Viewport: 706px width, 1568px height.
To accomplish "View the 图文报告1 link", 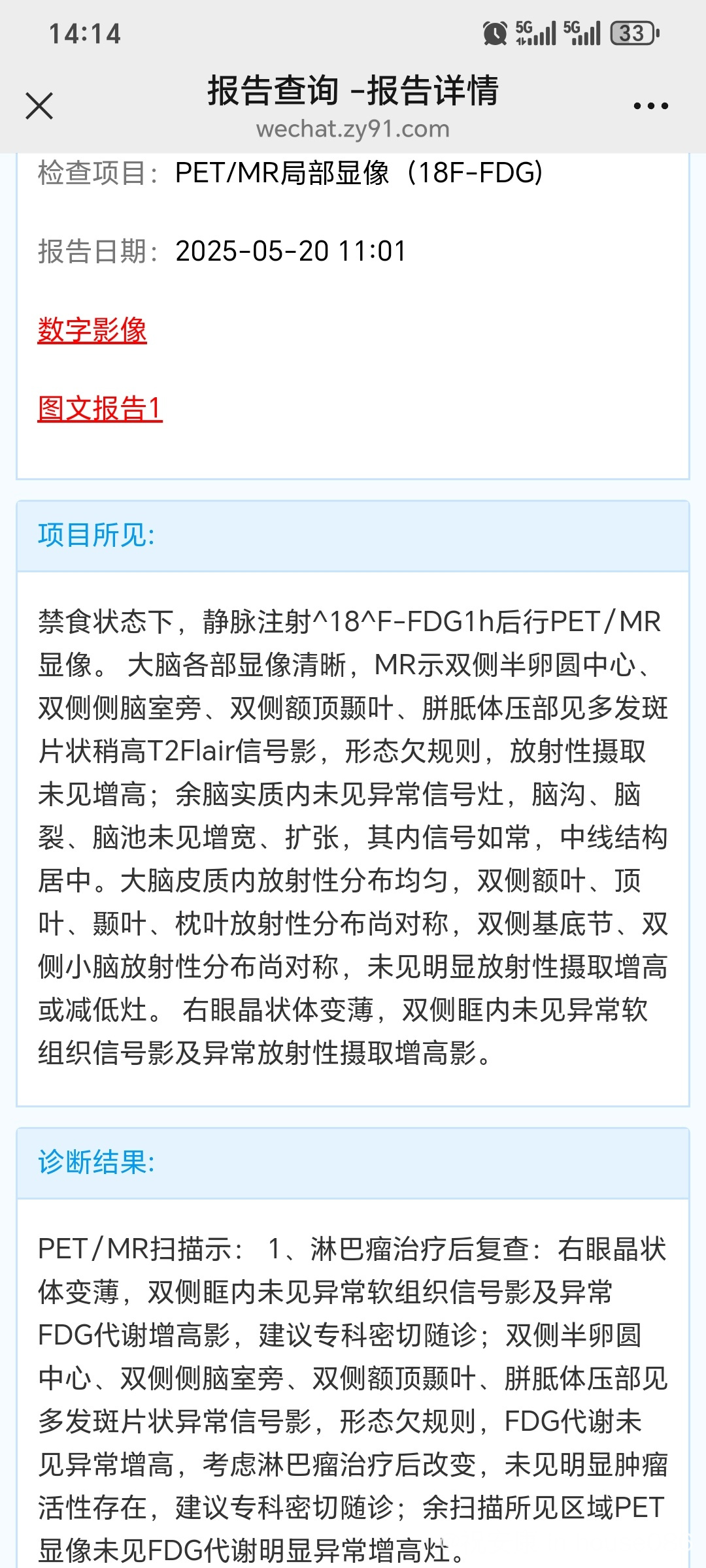I will pos(100,409).
